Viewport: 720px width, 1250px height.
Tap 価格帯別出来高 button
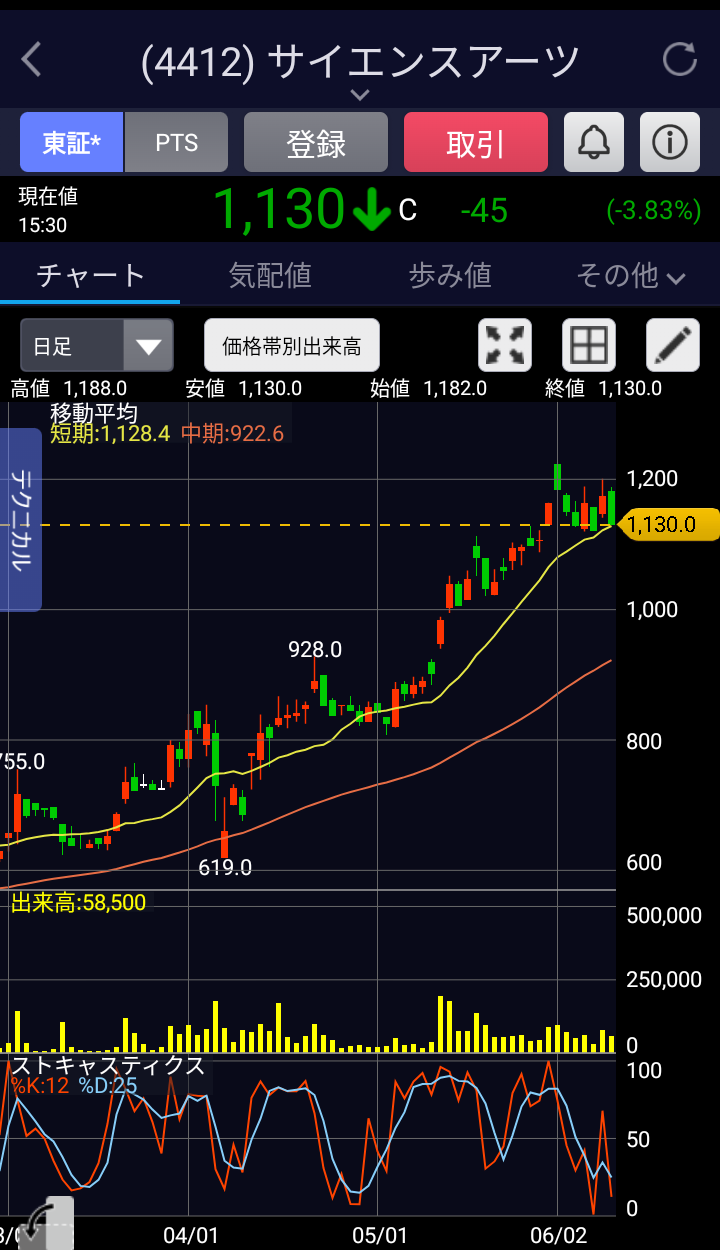(292, 346)
